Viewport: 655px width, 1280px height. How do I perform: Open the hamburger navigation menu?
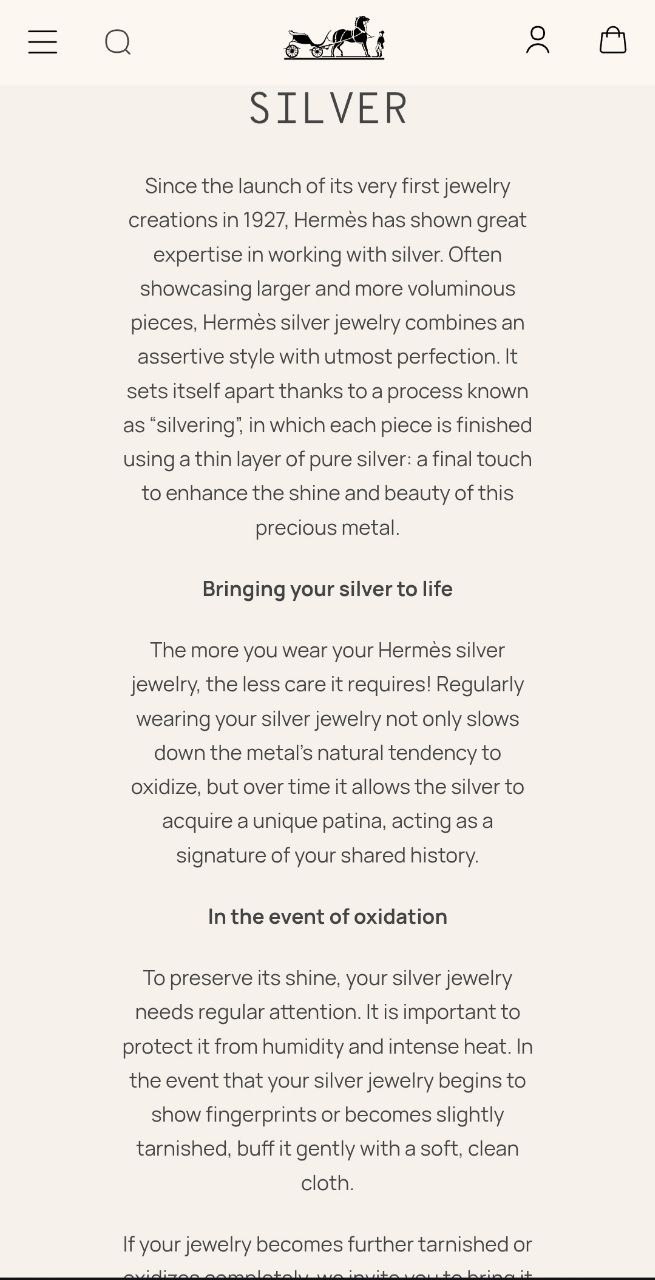(x=42, y=42)
